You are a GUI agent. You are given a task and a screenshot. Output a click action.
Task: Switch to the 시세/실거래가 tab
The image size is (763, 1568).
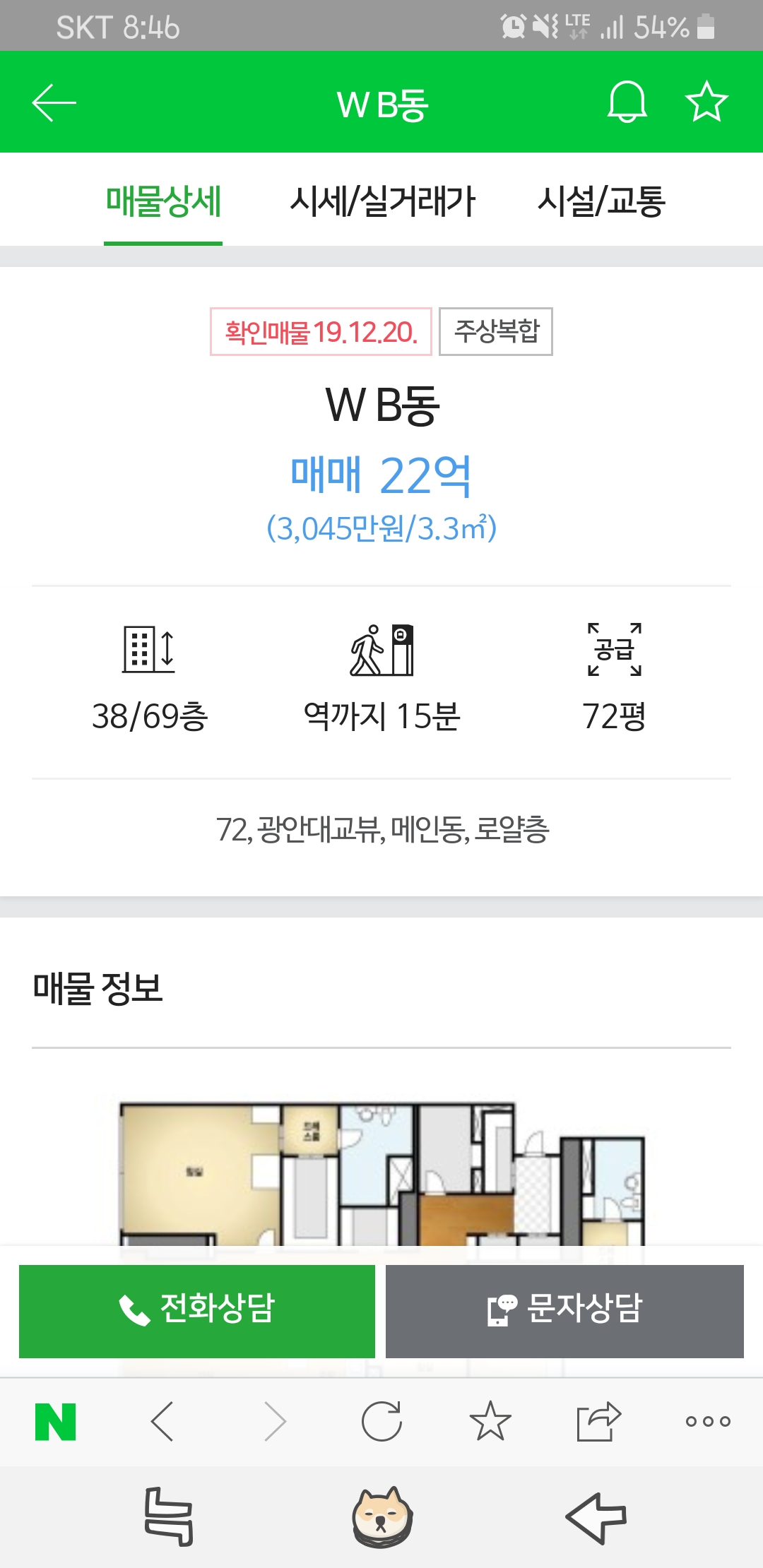382,201
